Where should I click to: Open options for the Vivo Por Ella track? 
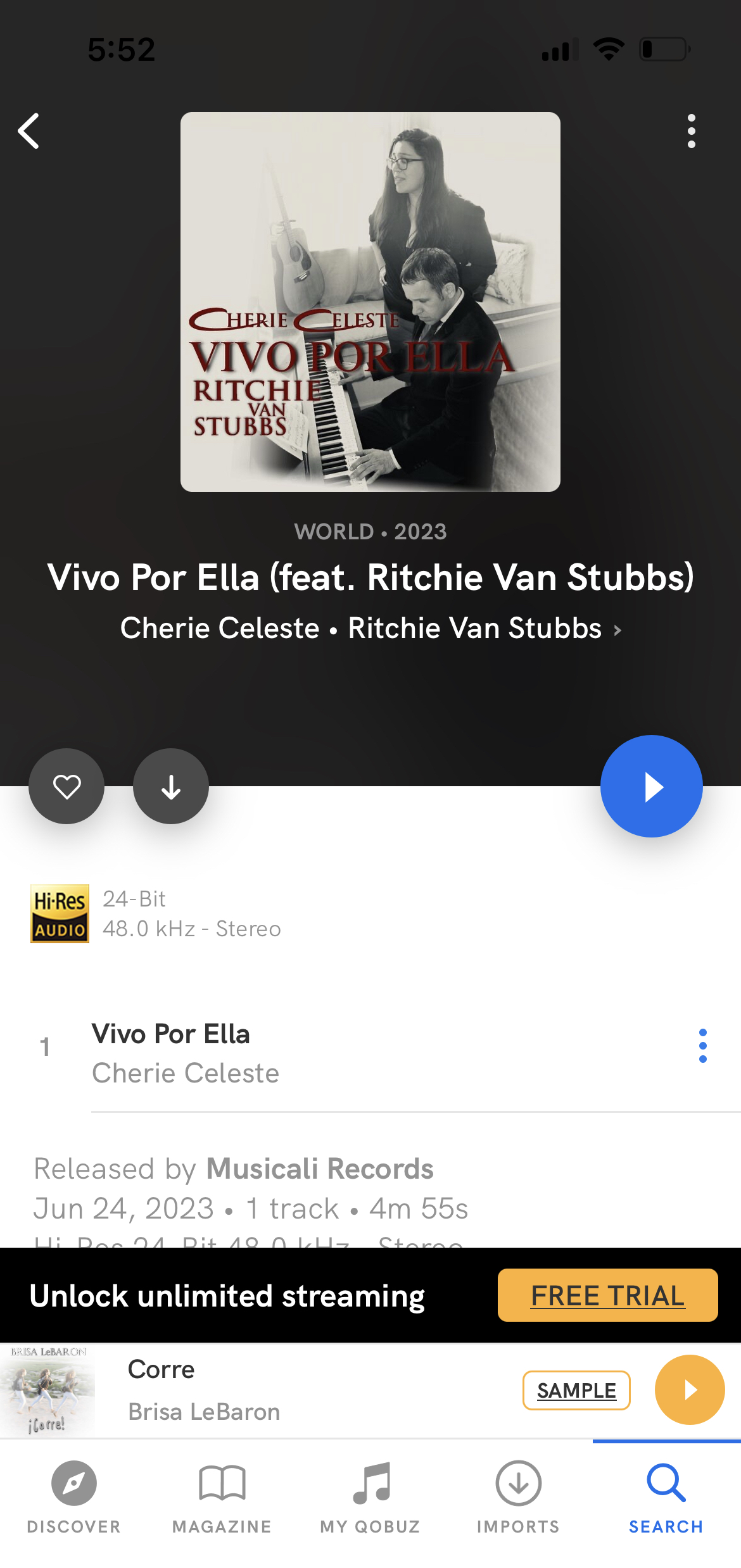702,1046
